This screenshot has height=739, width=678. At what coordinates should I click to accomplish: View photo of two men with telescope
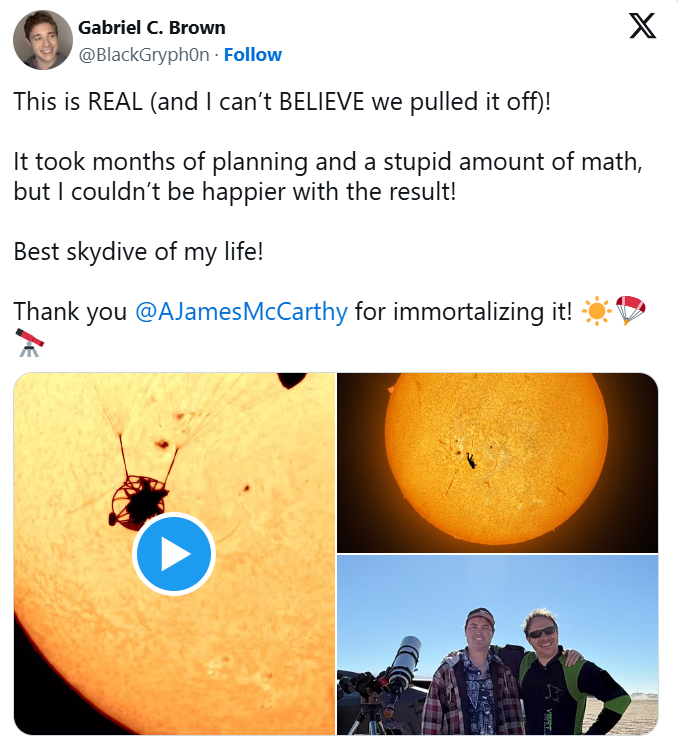497,645
